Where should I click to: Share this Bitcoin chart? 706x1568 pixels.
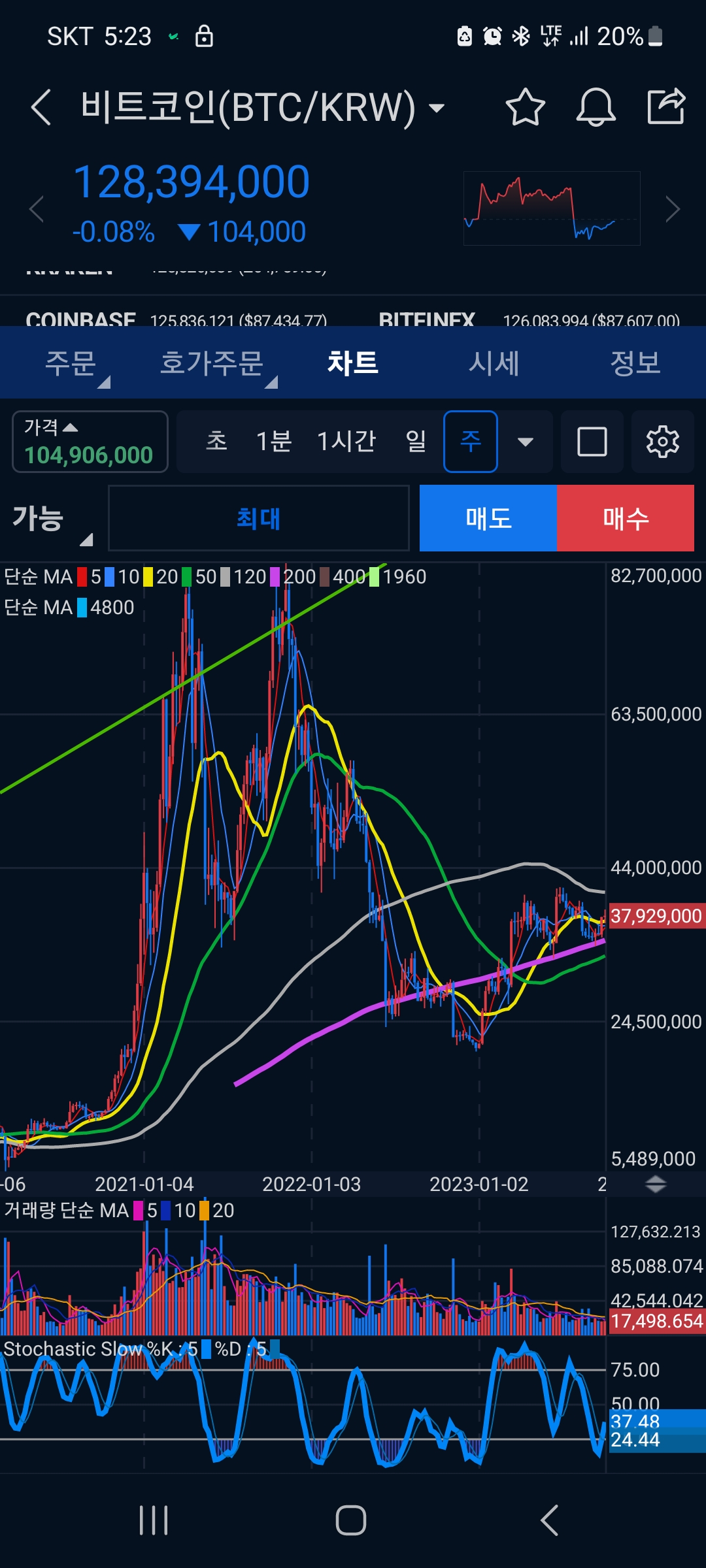[665, 106]
